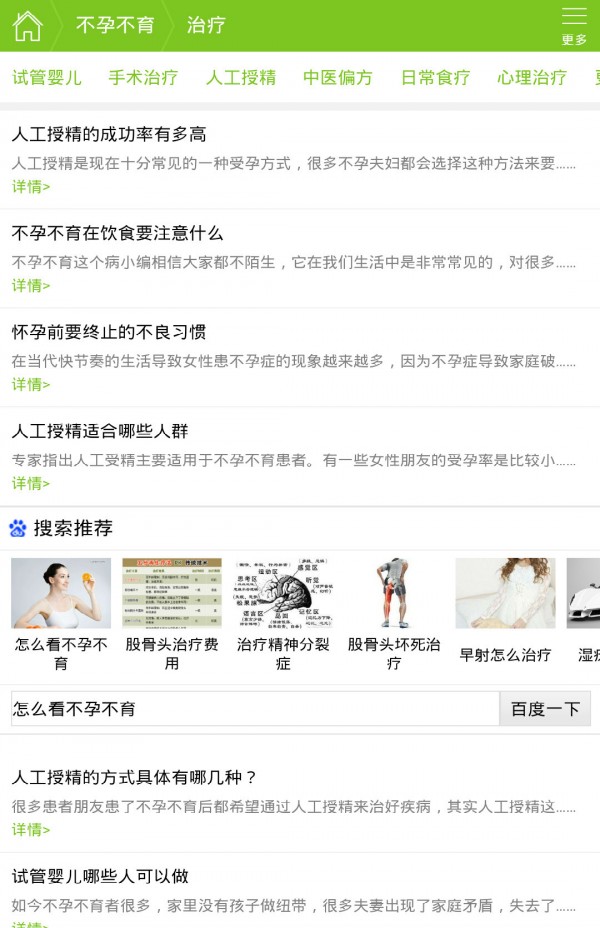600x928 pixels.
Task: Switch to the 试管婴儿 tab
Action: click(47, 78)
